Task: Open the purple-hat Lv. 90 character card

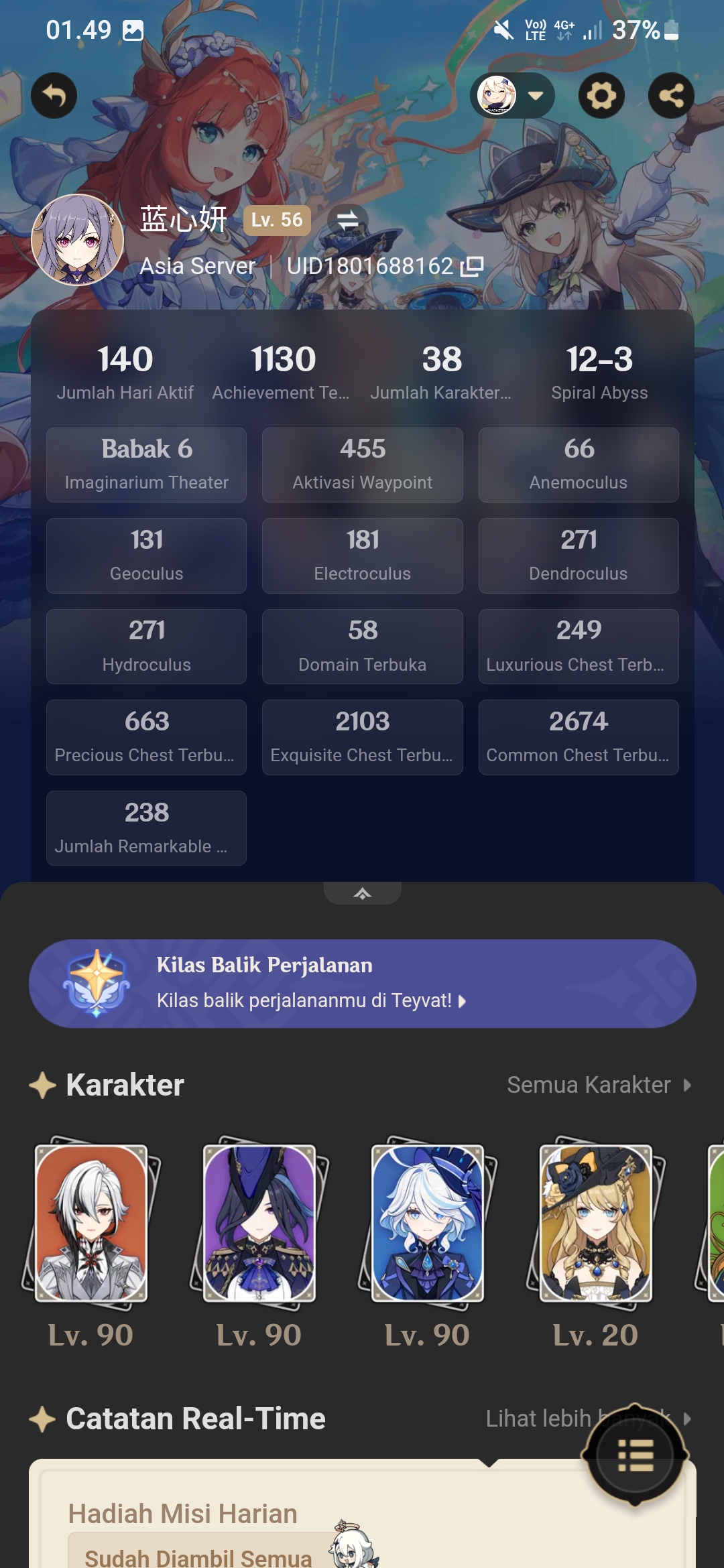Action: point(259,1223)
